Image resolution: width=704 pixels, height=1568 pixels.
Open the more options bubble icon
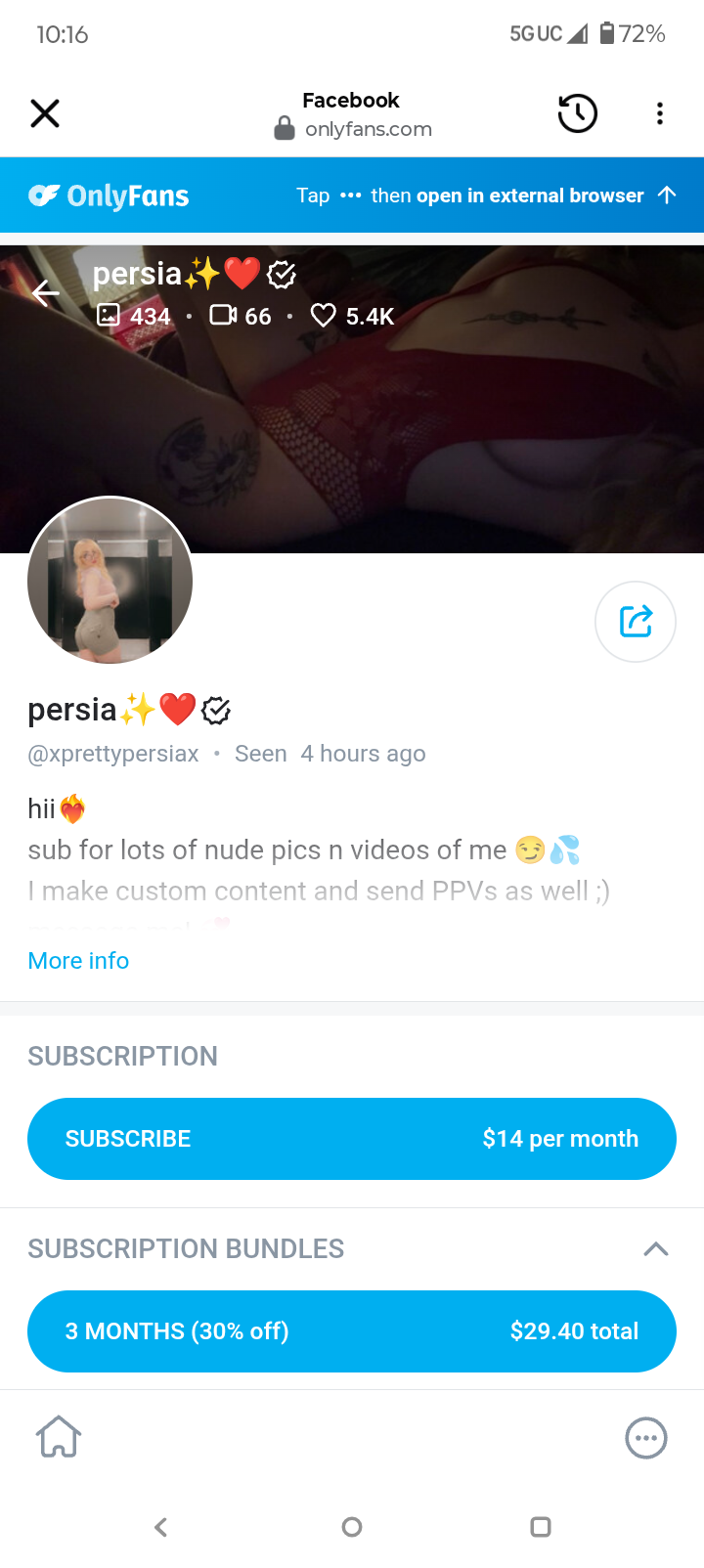(645, 1438)
